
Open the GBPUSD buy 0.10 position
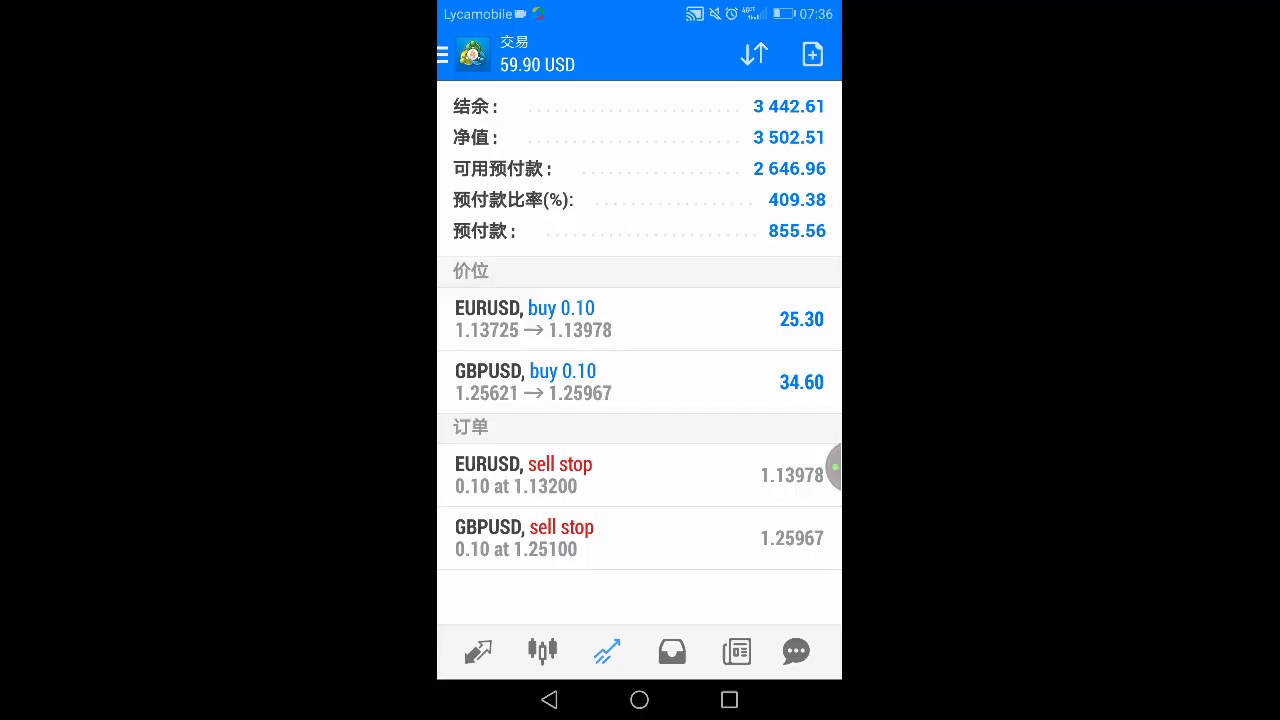(639, 382)
